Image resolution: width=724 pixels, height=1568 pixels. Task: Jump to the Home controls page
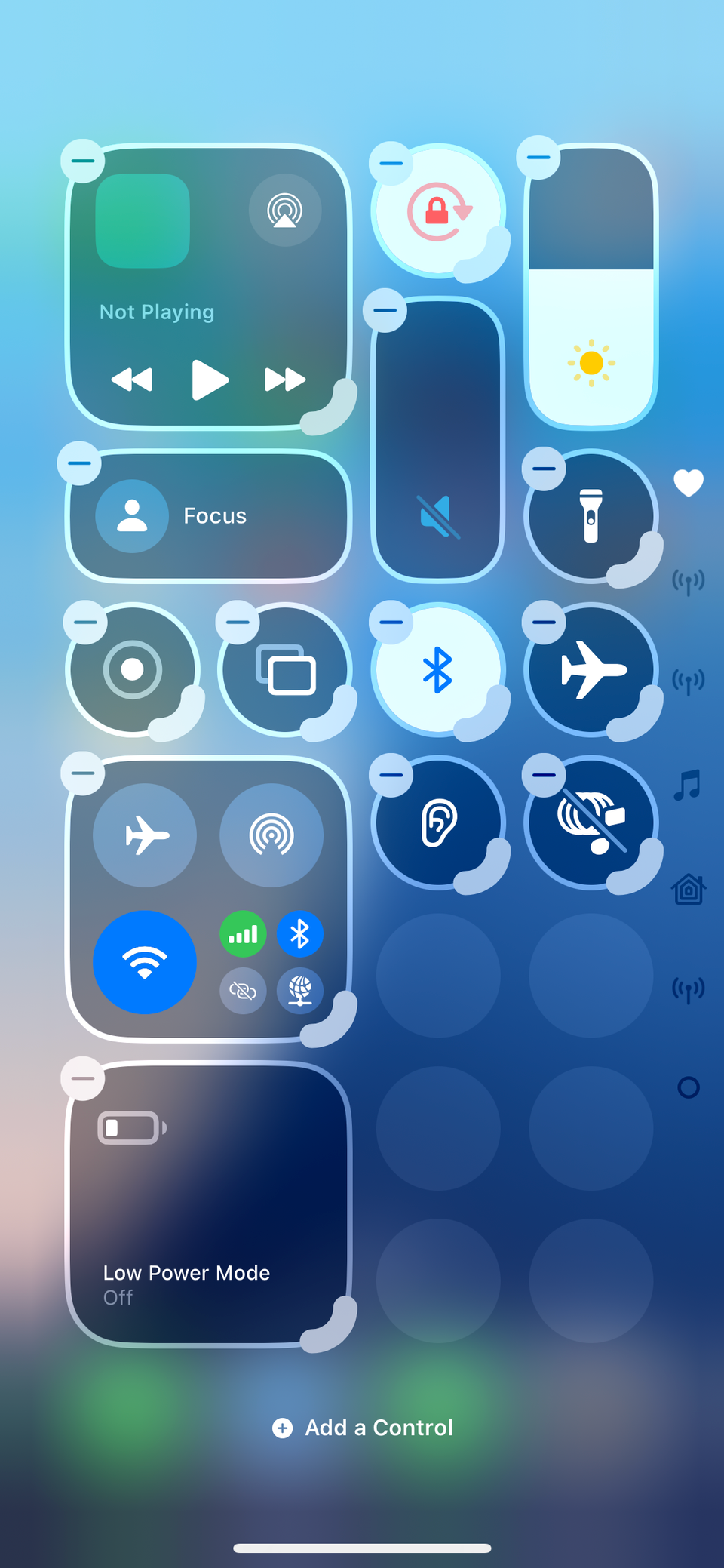(688, 889)
